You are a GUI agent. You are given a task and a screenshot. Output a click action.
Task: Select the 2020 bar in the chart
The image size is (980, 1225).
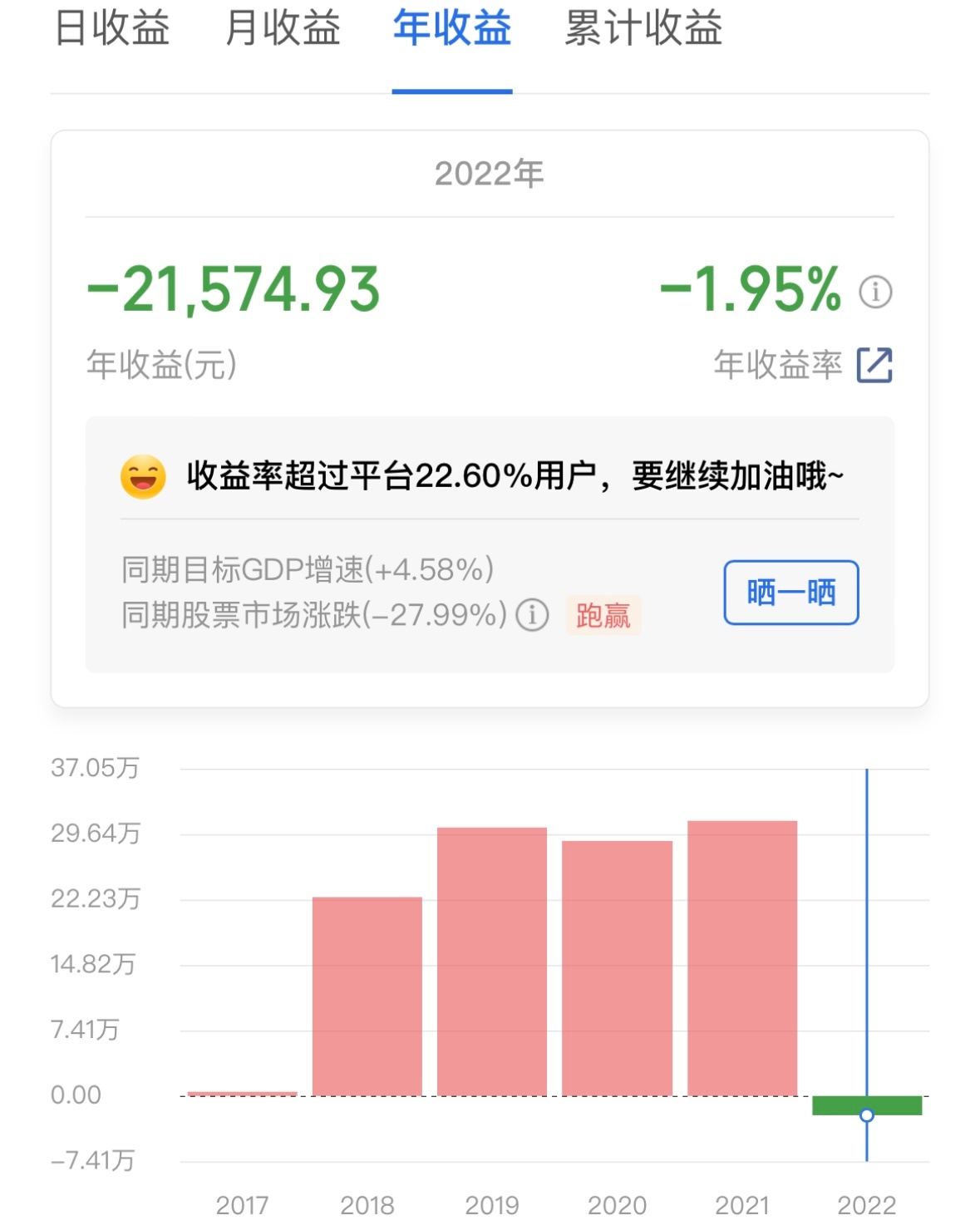[x=617, y=967]
